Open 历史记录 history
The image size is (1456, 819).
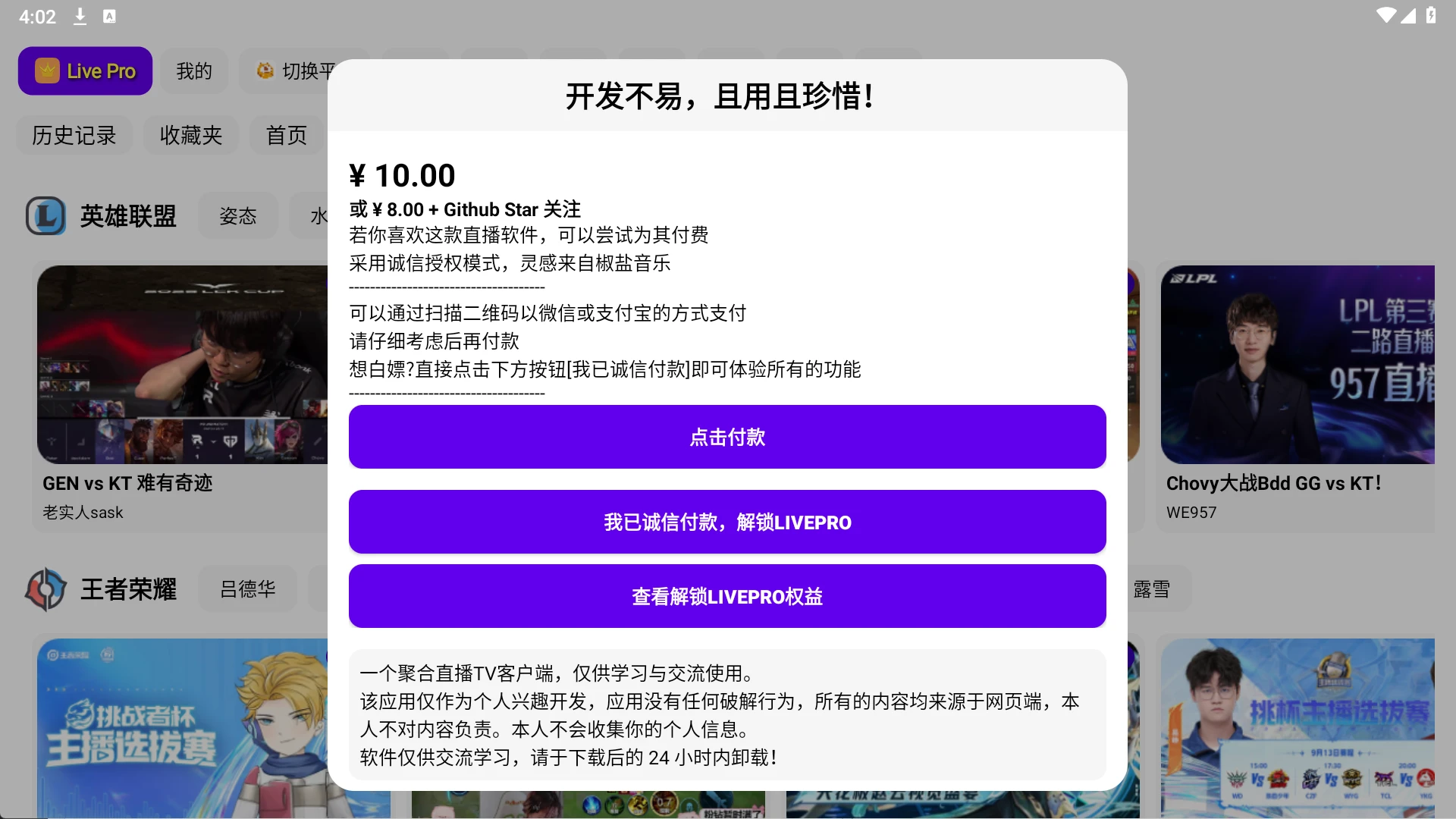(x=74, y=135)
